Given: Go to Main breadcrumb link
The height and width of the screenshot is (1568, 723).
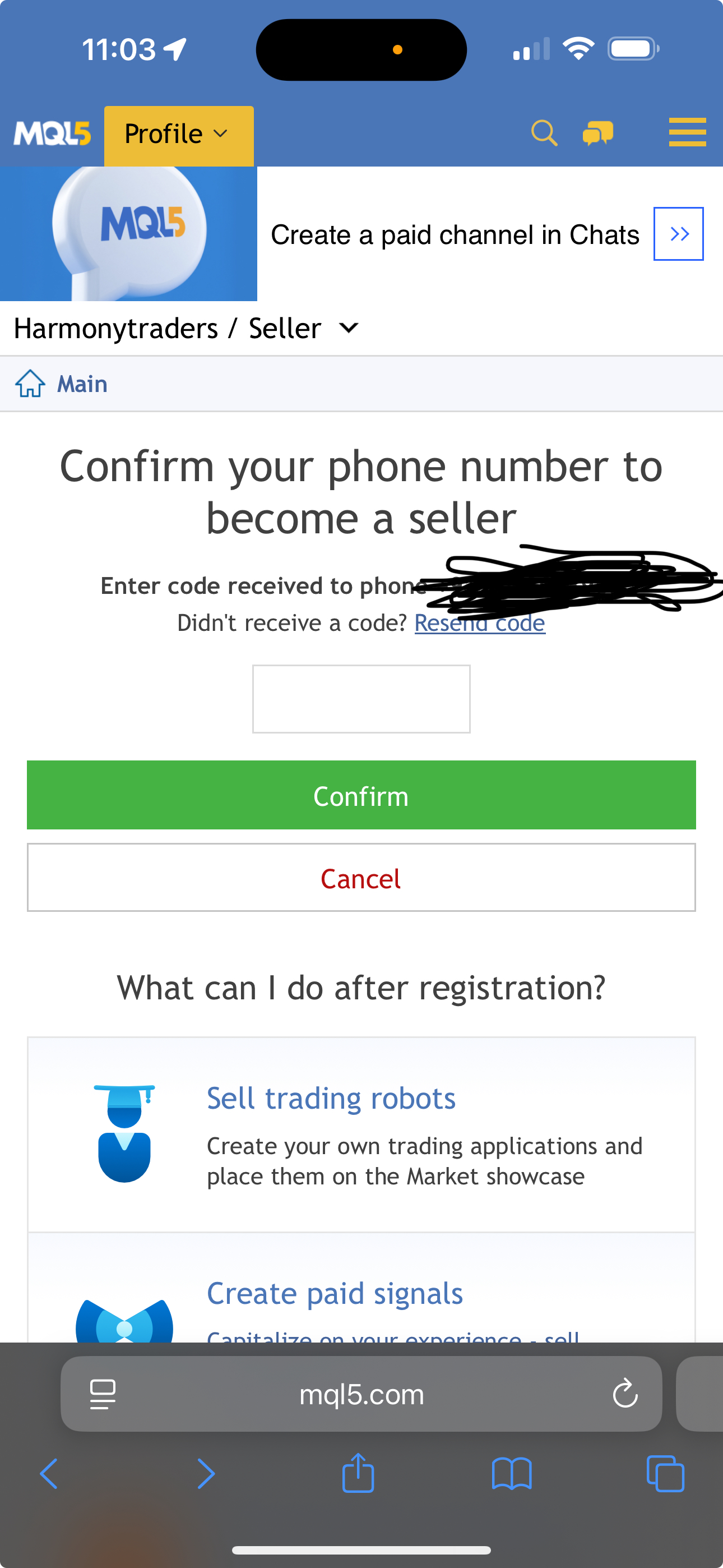Looking at the screenshot, I should (82, 384).
